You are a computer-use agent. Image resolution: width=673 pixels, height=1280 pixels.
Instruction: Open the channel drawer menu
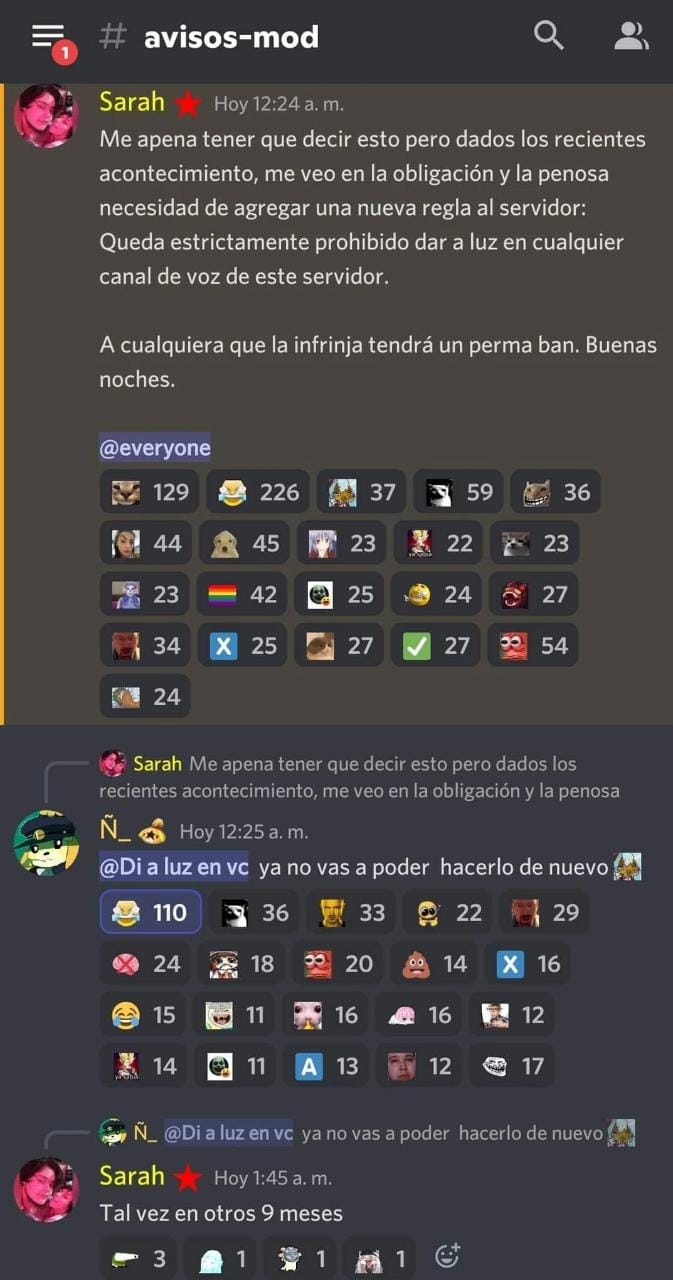tap(49, 37)
